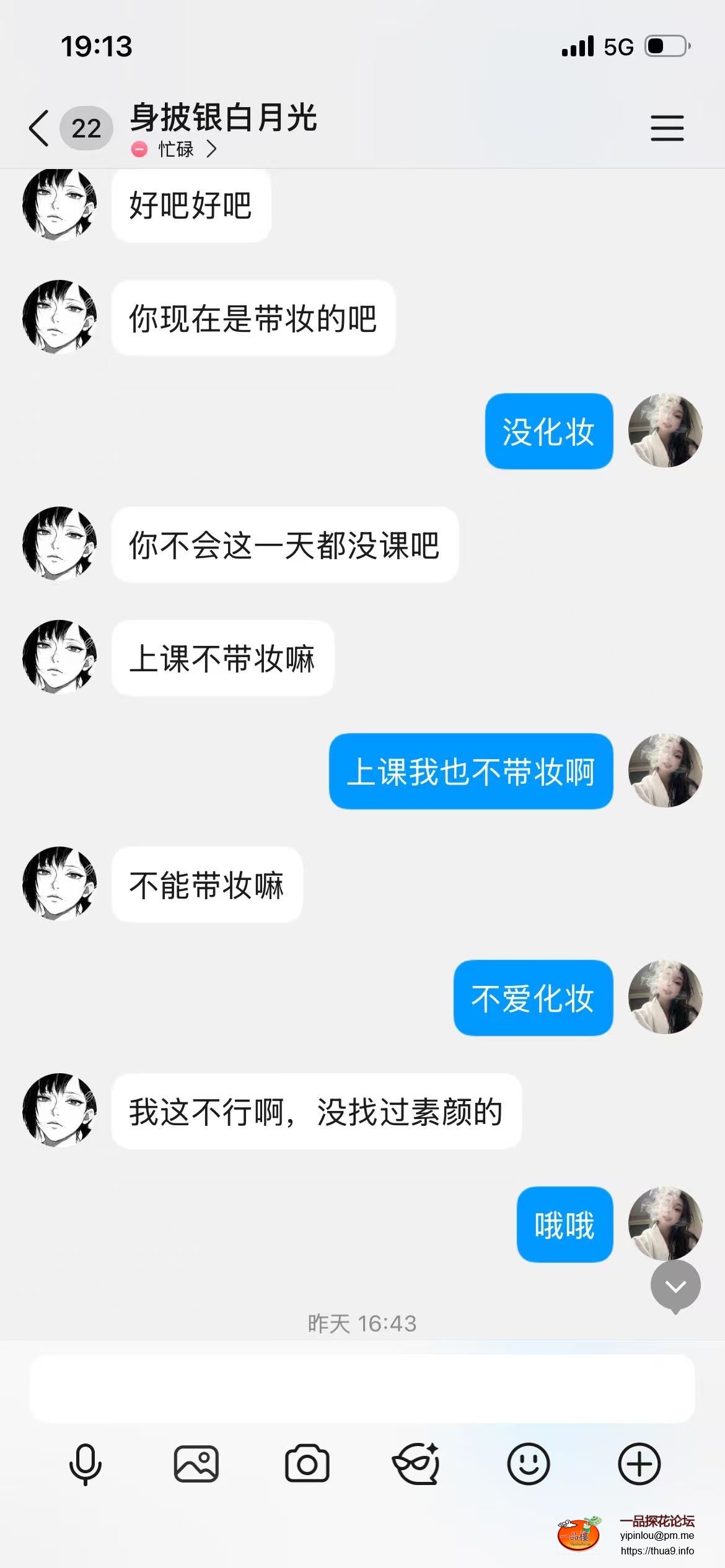Open the plus menu for more options
This screenshot has width=725, height=1568.
coord(639,1464)
